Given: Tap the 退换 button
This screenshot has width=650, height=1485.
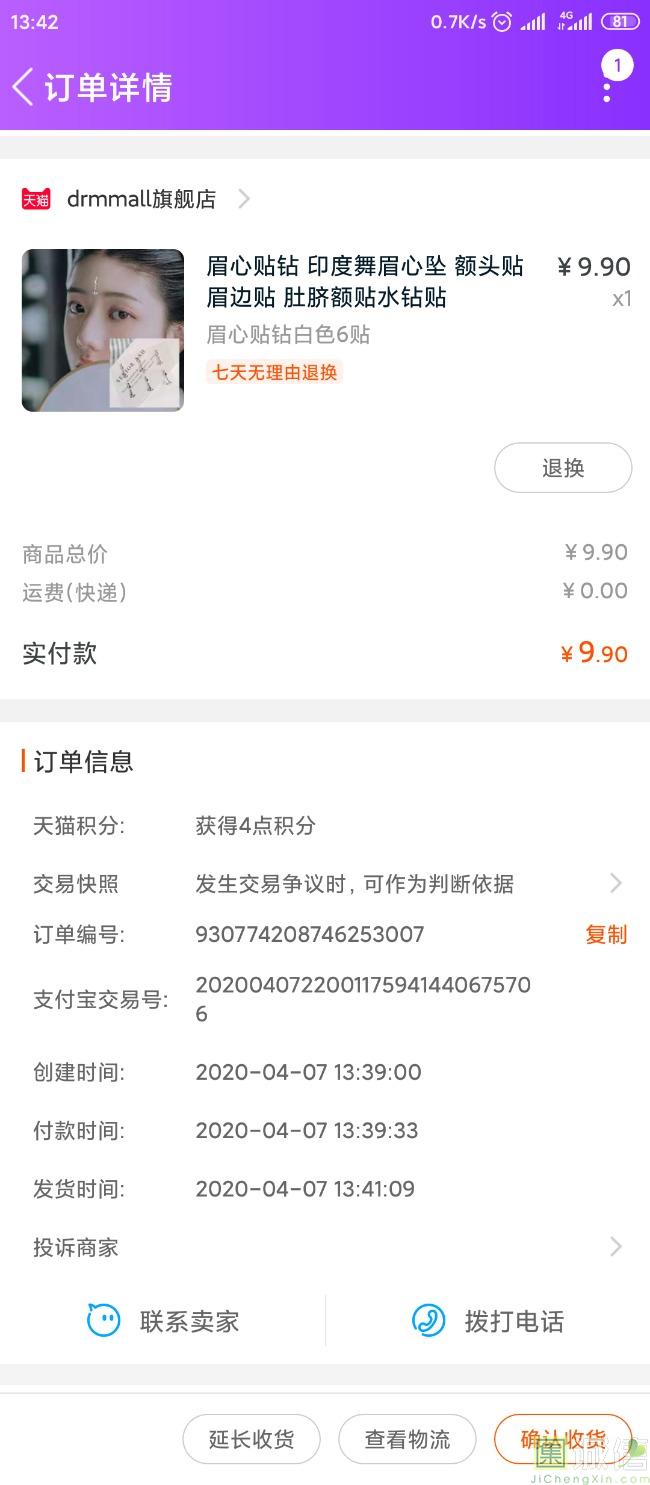Looking at the screenshot, I should click(563, 468).
